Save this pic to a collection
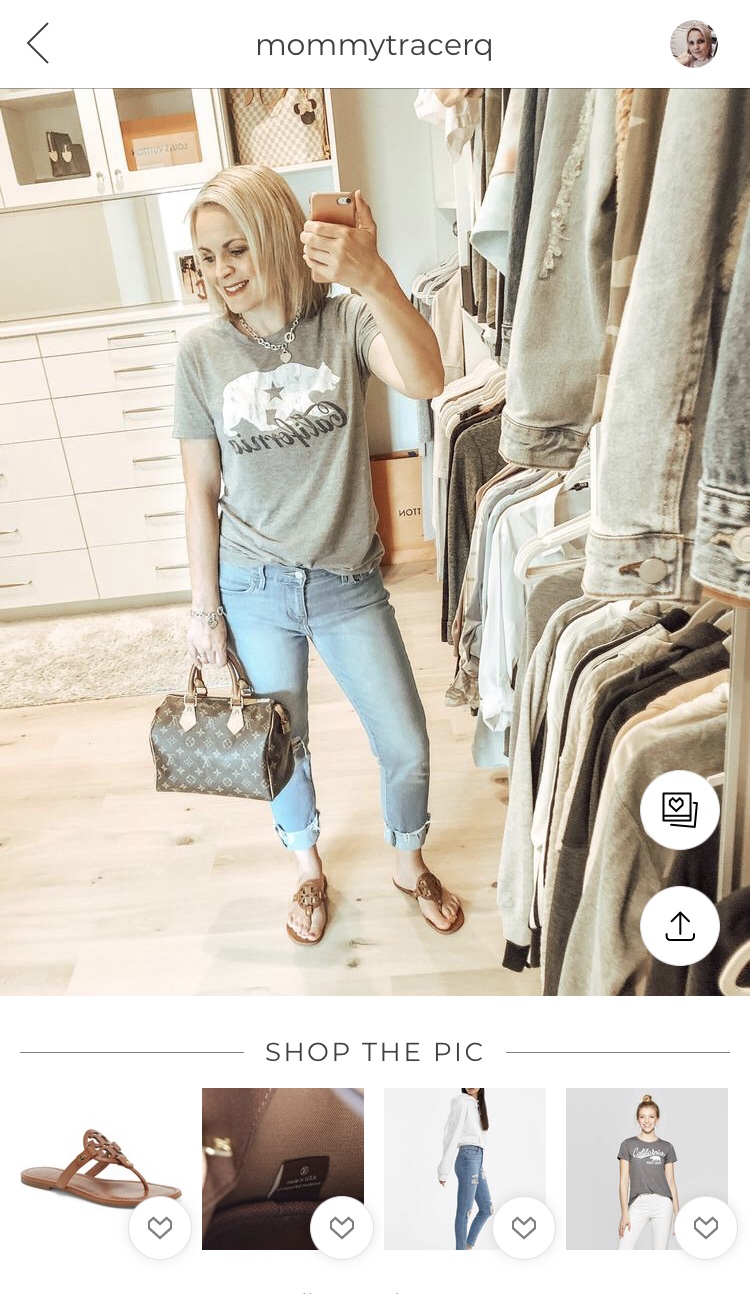The image size is (750, 1294). [x=680, y=810]
